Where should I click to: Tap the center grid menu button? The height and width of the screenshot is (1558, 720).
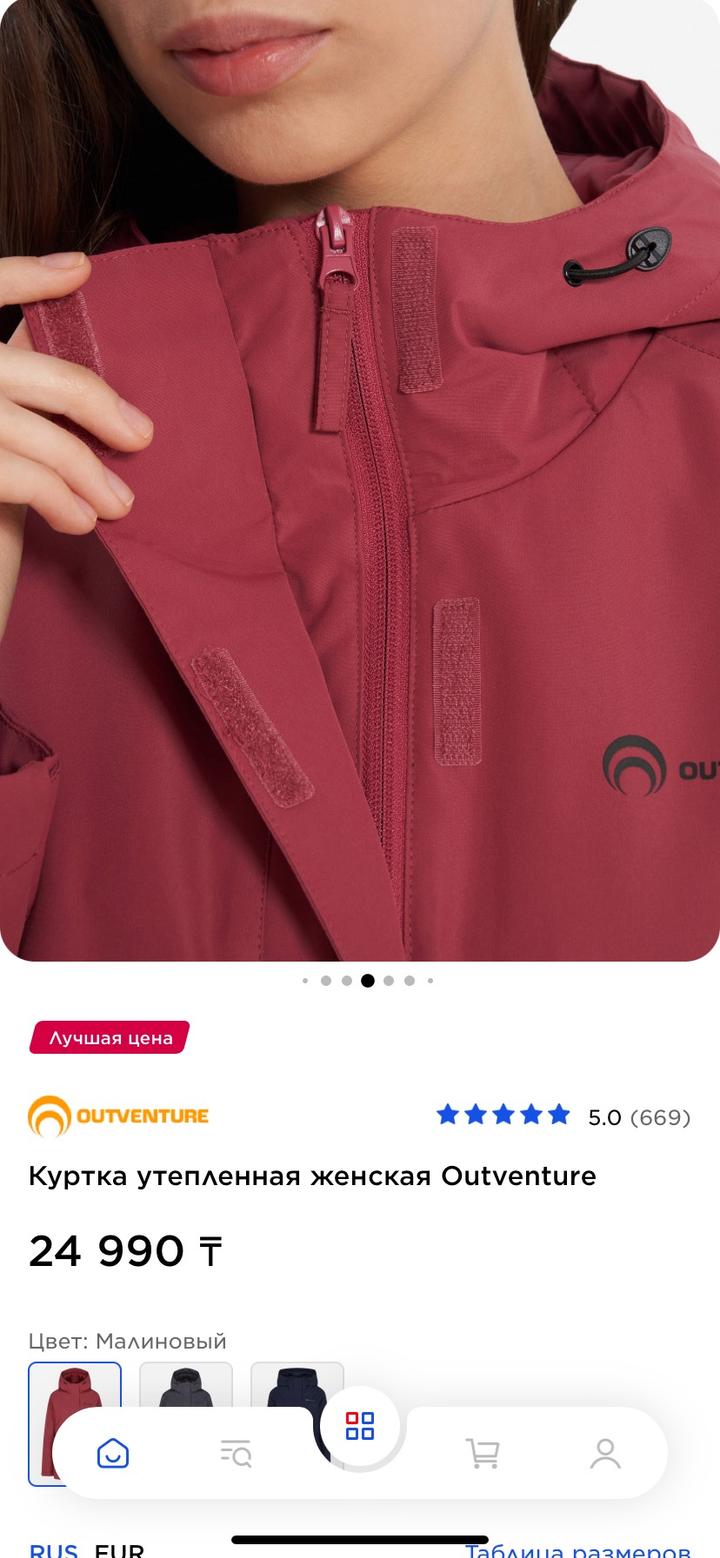(360, 1426)
